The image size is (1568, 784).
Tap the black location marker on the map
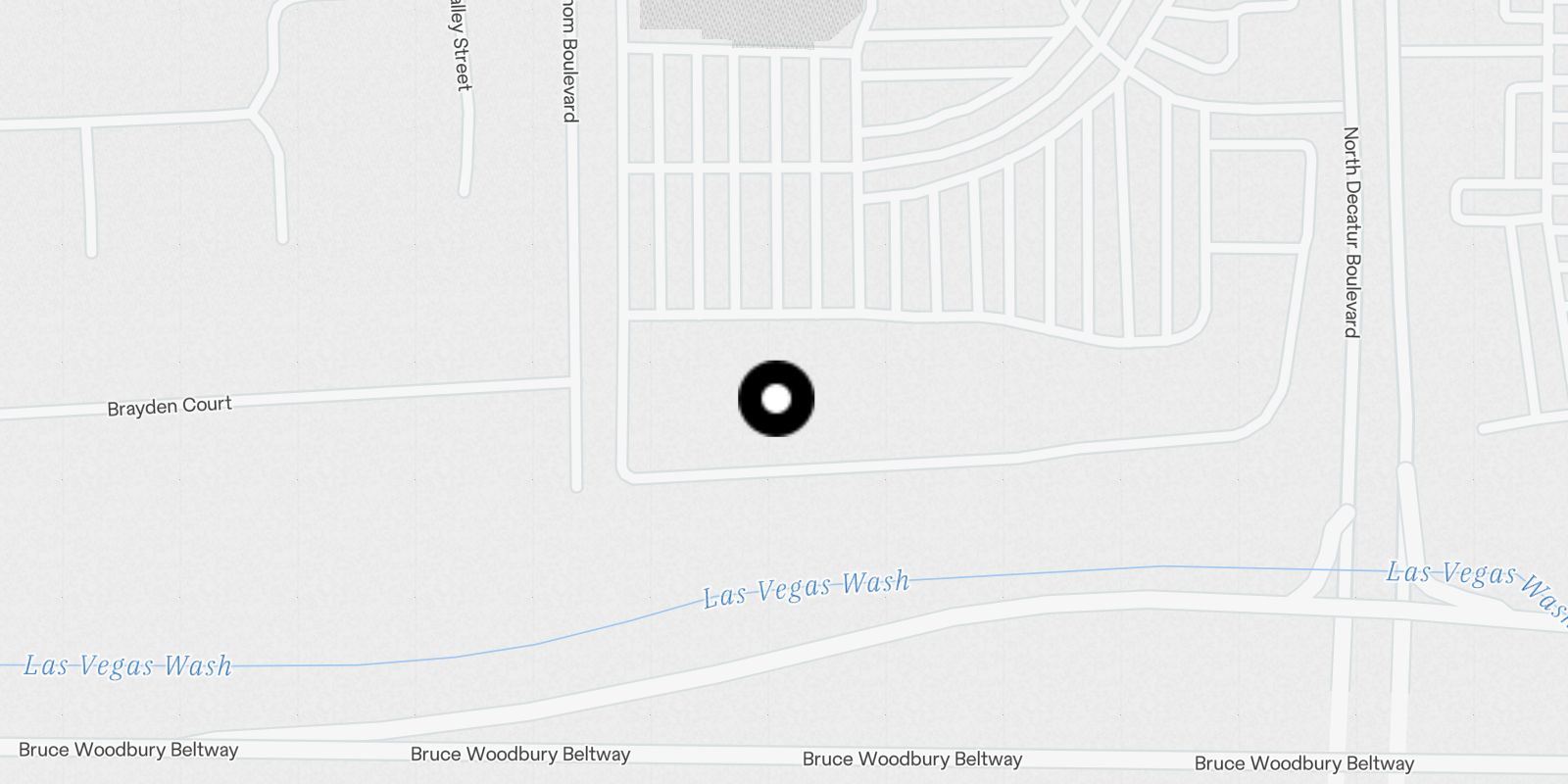pyautogui.click(x=775, y=398)
